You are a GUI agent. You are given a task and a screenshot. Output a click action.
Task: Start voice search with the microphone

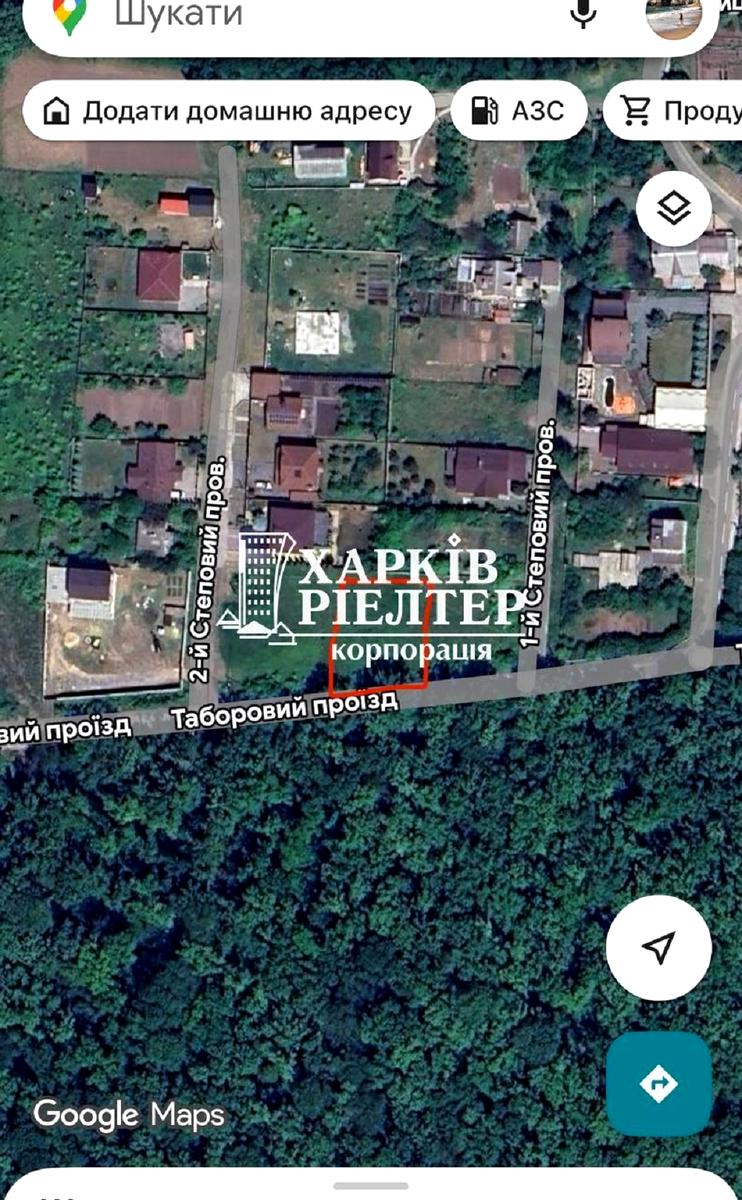[583, 13]
